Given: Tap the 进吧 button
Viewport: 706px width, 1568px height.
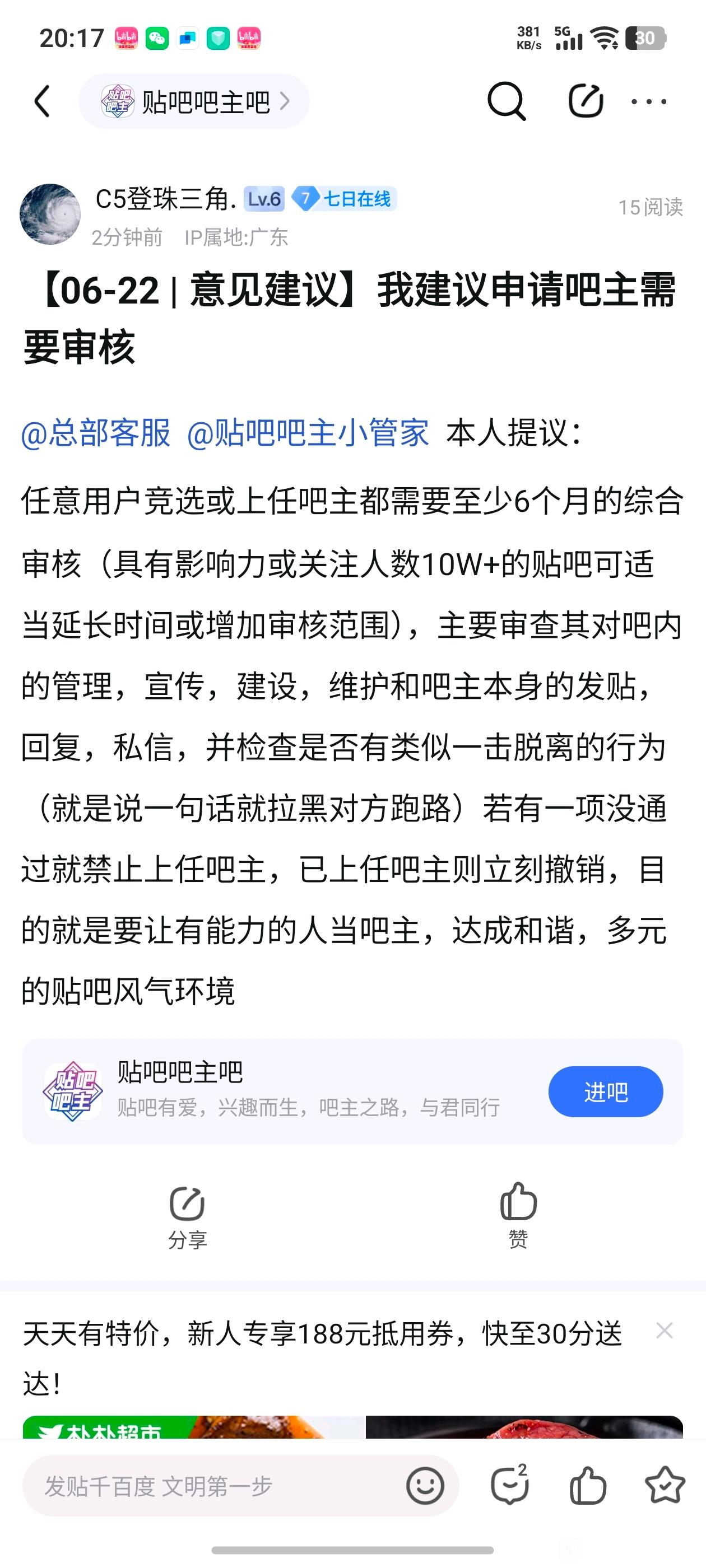Looking at the screenshot, I should click(x=605, y=1092).
